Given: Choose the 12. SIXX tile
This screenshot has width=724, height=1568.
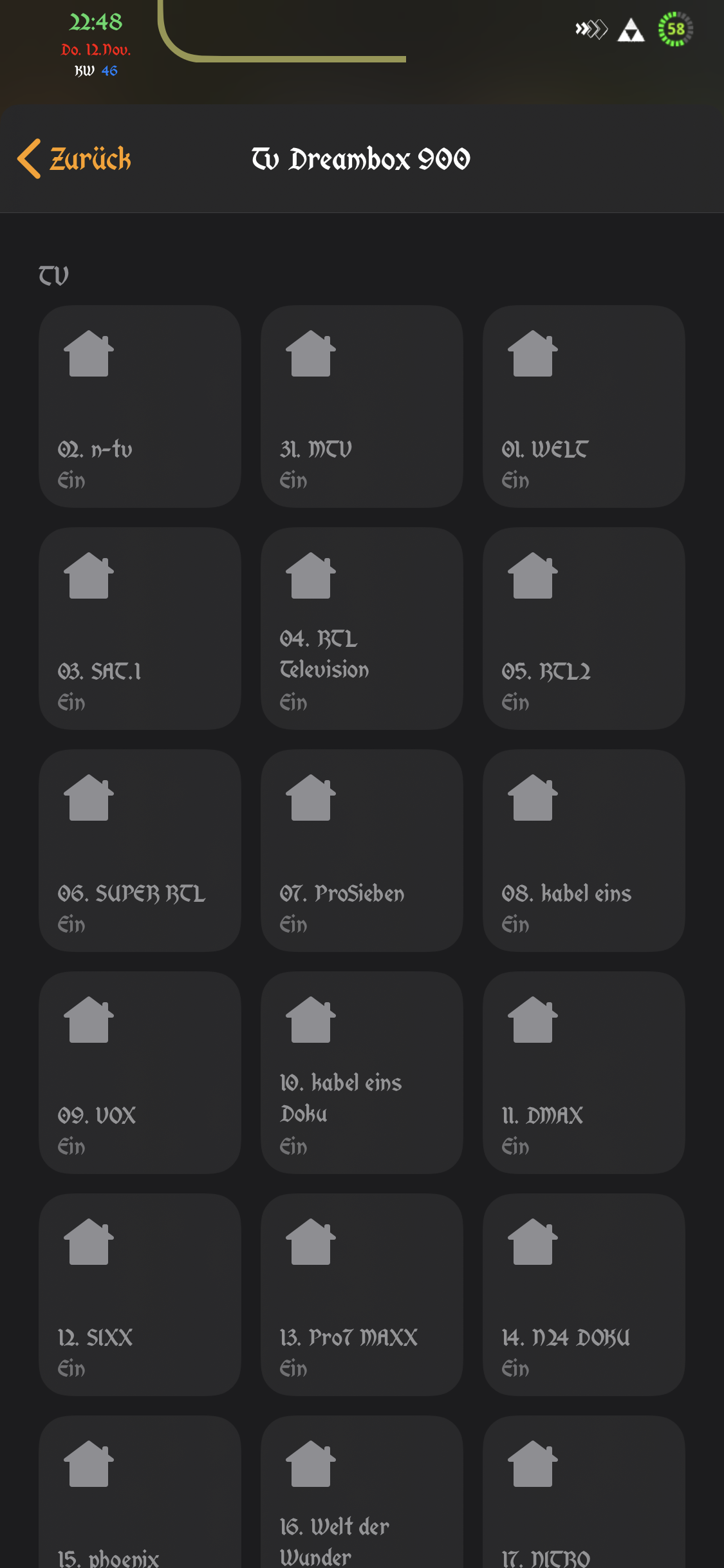Looking at the screenshot, I should coord(140,1294).
